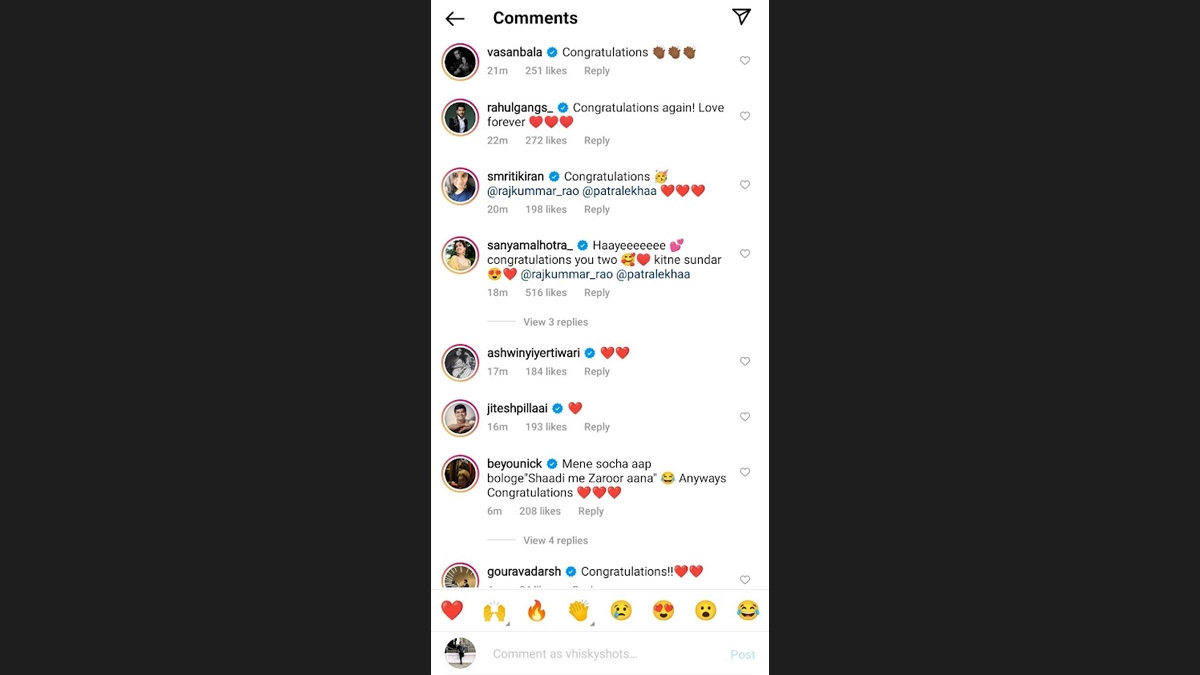Like vasanbala's comment
Image resolution: width=1200 pixels, height=675 pixels.
[x=745, y=61]
